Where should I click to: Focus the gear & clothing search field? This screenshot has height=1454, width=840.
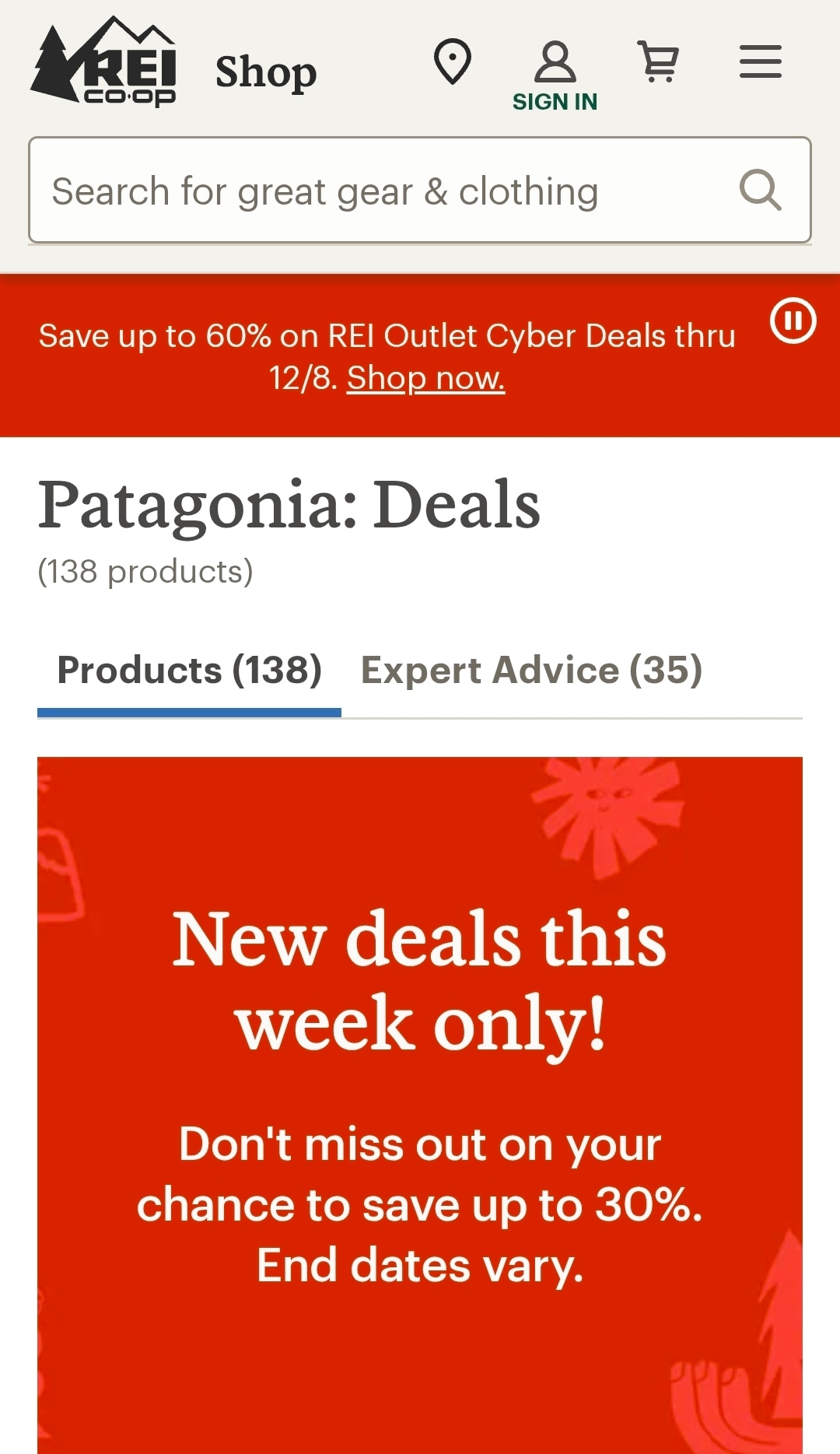[x=373, y=191]
